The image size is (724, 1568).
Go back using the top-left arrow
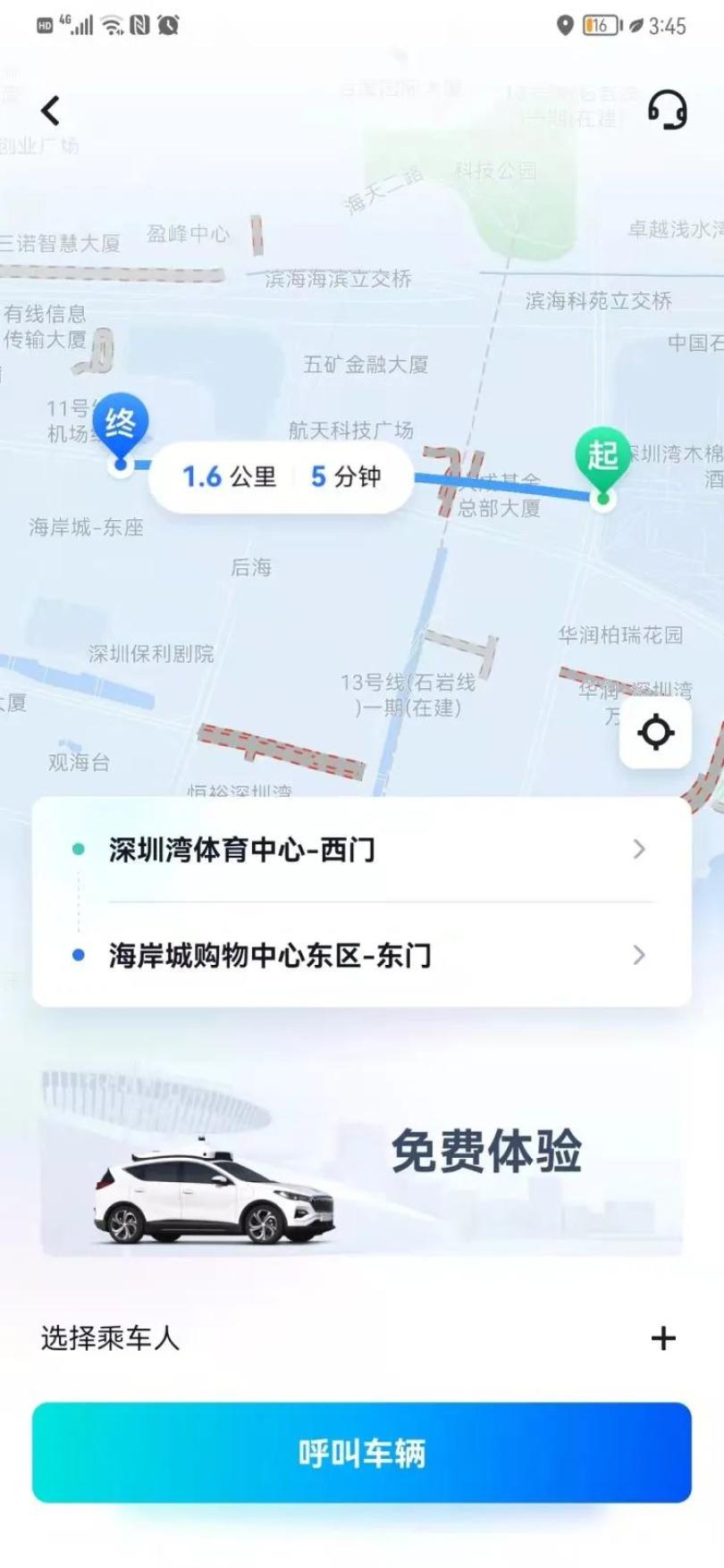pos(51,111)
